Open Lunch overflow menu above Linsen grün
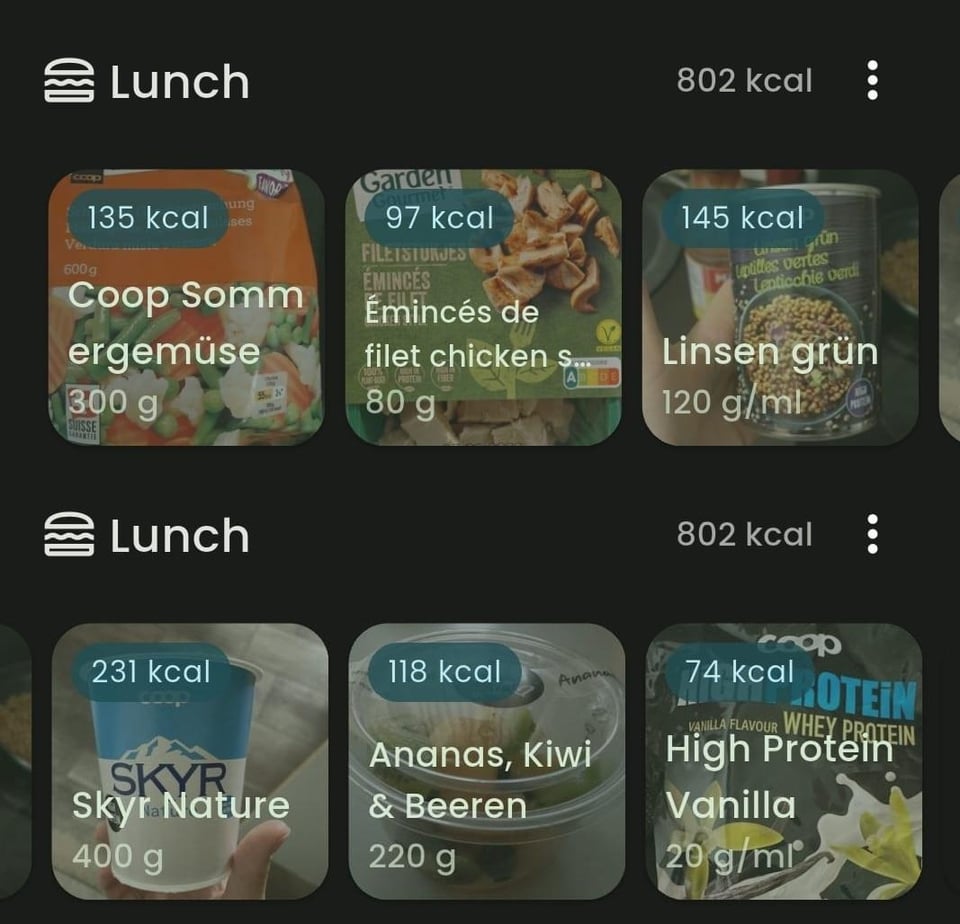Image resolution: width=960 pixels, height=924 pixels. [872, 80]
